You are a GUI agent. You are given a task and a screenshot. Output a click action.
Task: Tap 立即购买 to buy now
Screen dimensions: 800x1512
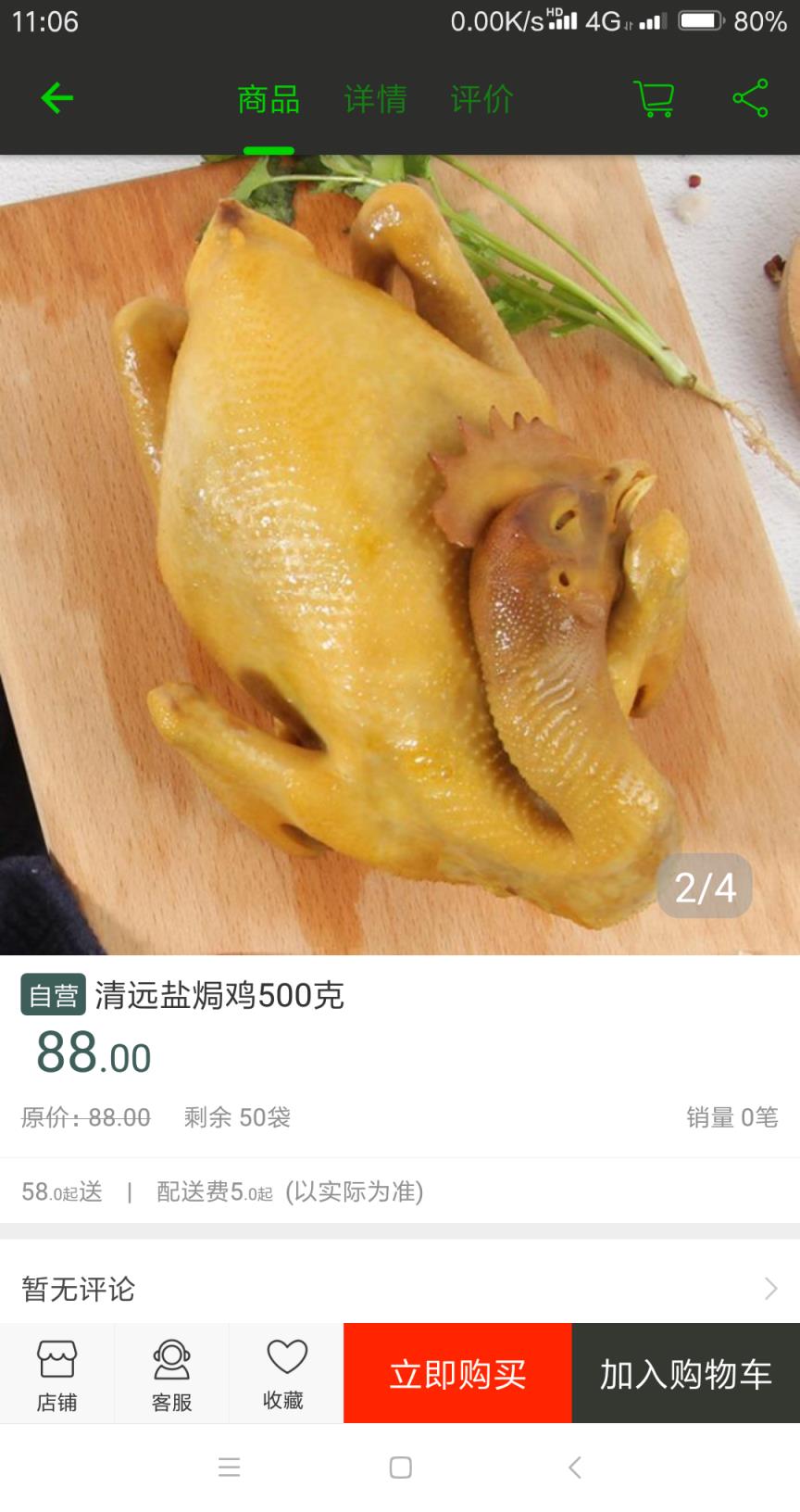pos(457,1373)
